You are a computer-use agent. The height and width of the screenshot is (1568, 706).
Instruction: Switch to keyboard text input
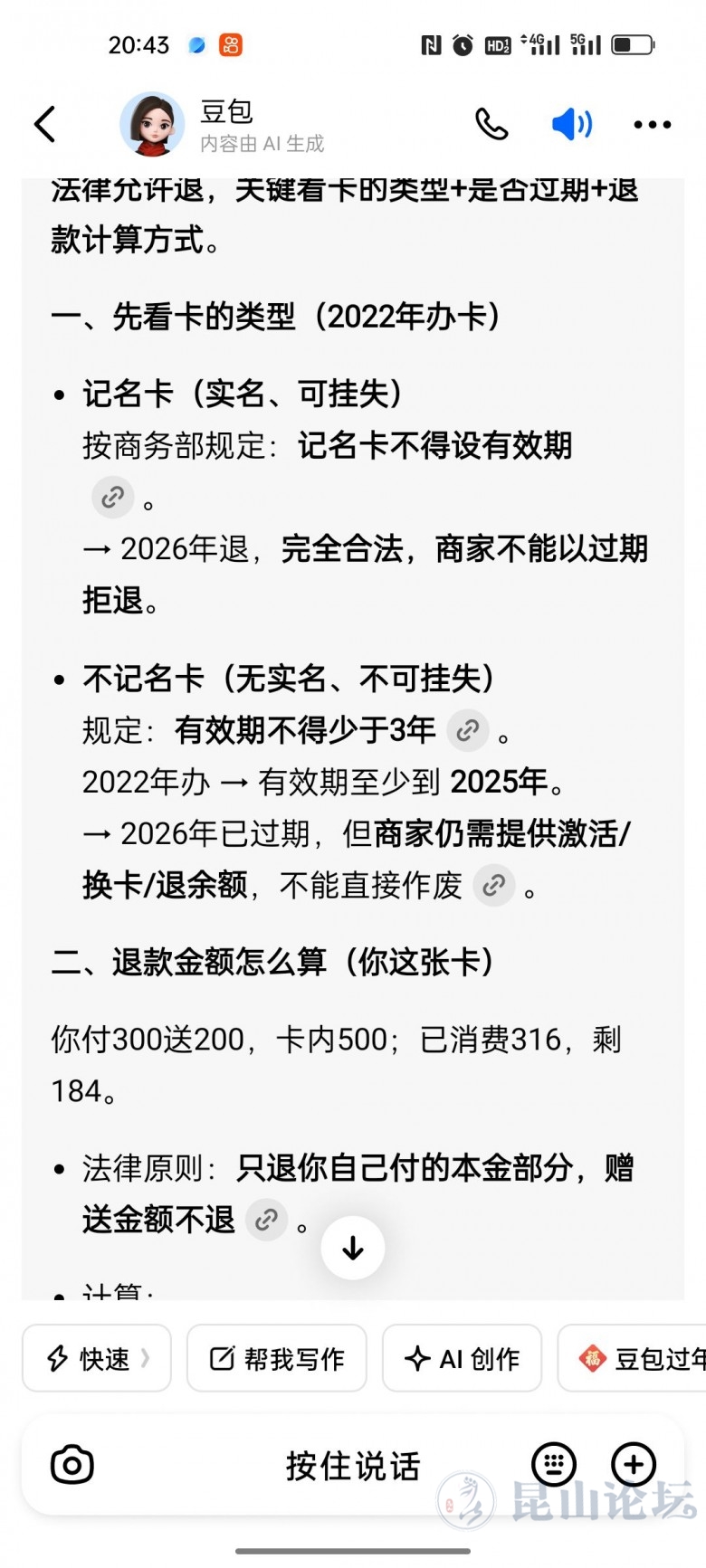(554, 1464)
